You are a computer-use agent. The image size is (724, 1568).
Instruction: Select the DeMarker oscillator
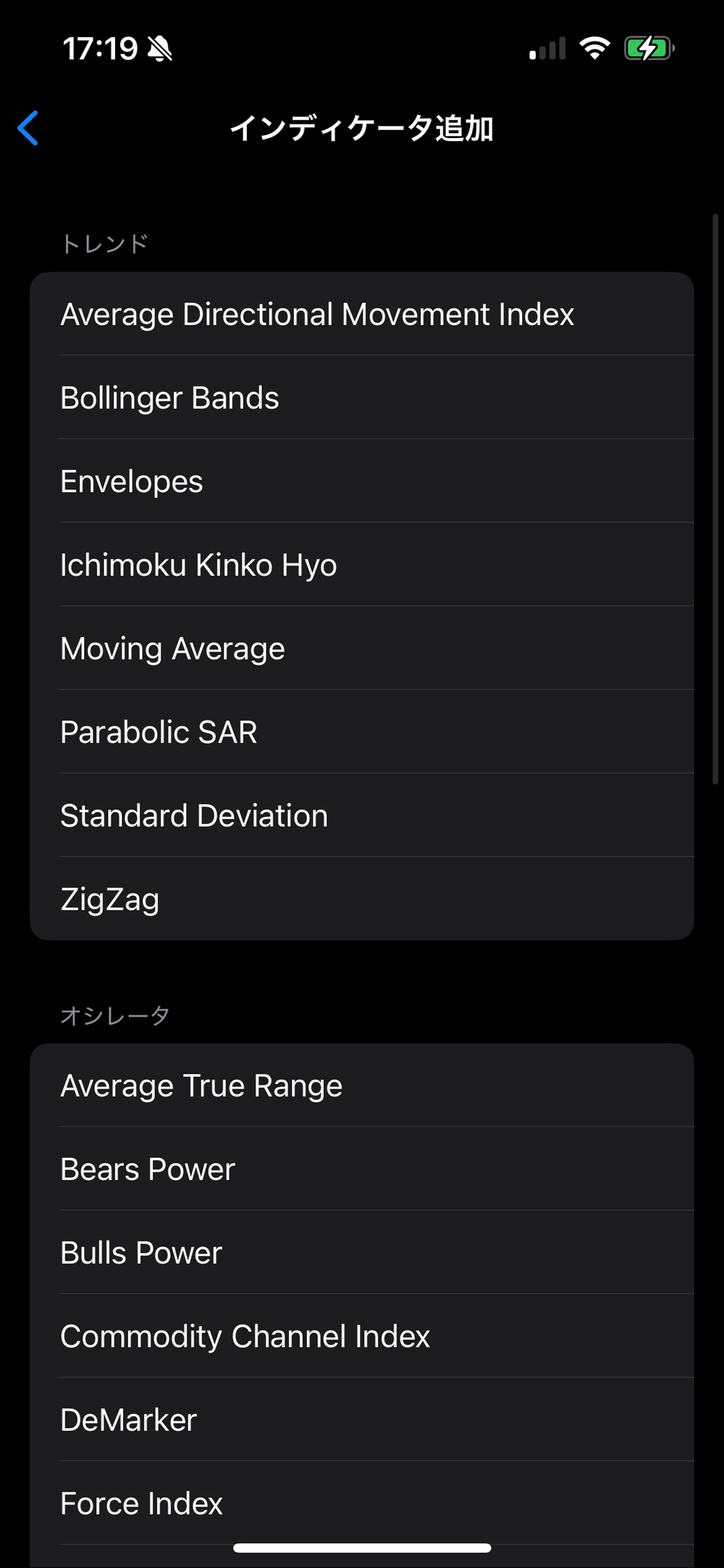pyautogui.click(x=361, y=1419)
